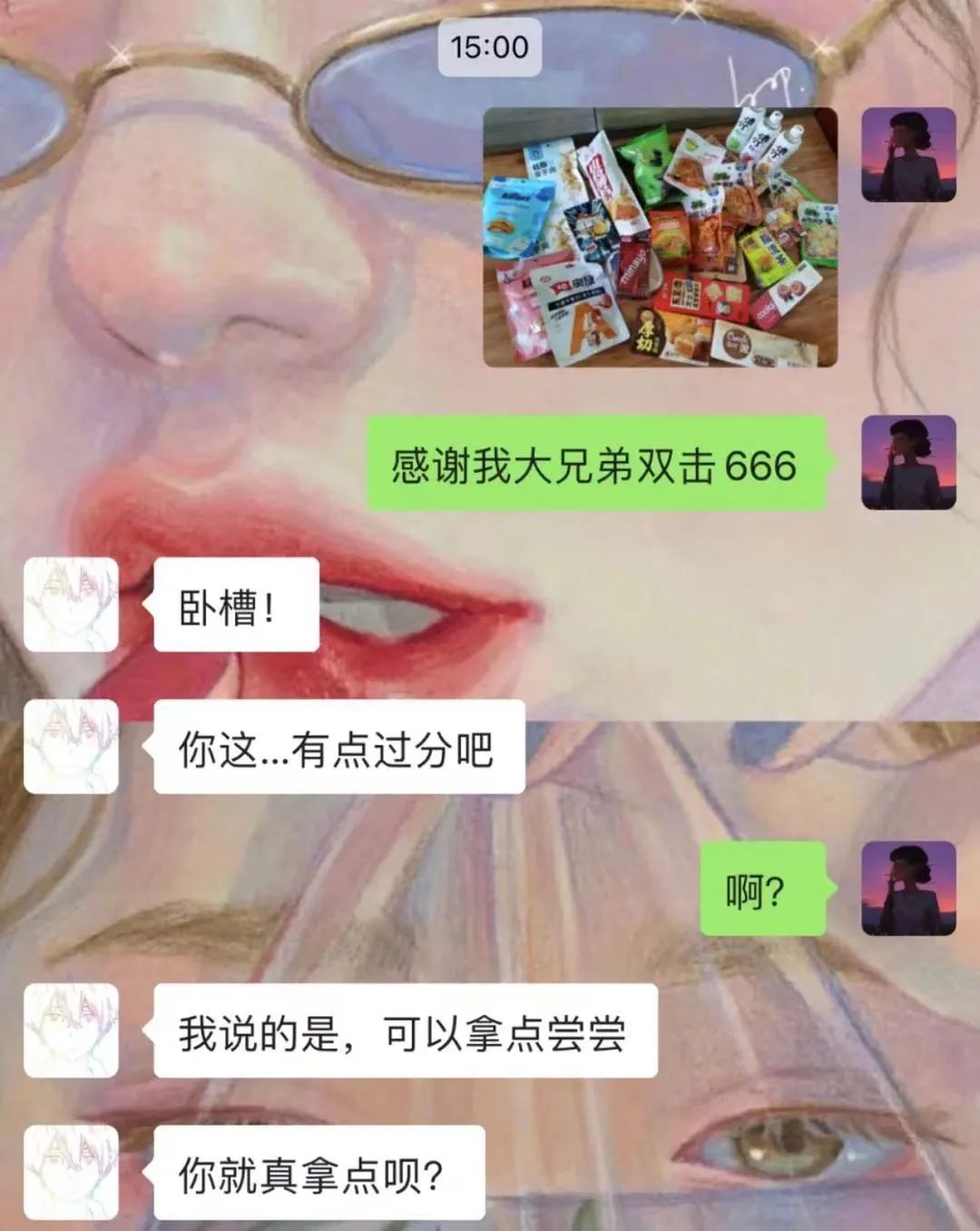980x1231 pixels.
Task: View profile from avatar beside 你就真拿点呗?
Action: click(x=71, y=1172)
